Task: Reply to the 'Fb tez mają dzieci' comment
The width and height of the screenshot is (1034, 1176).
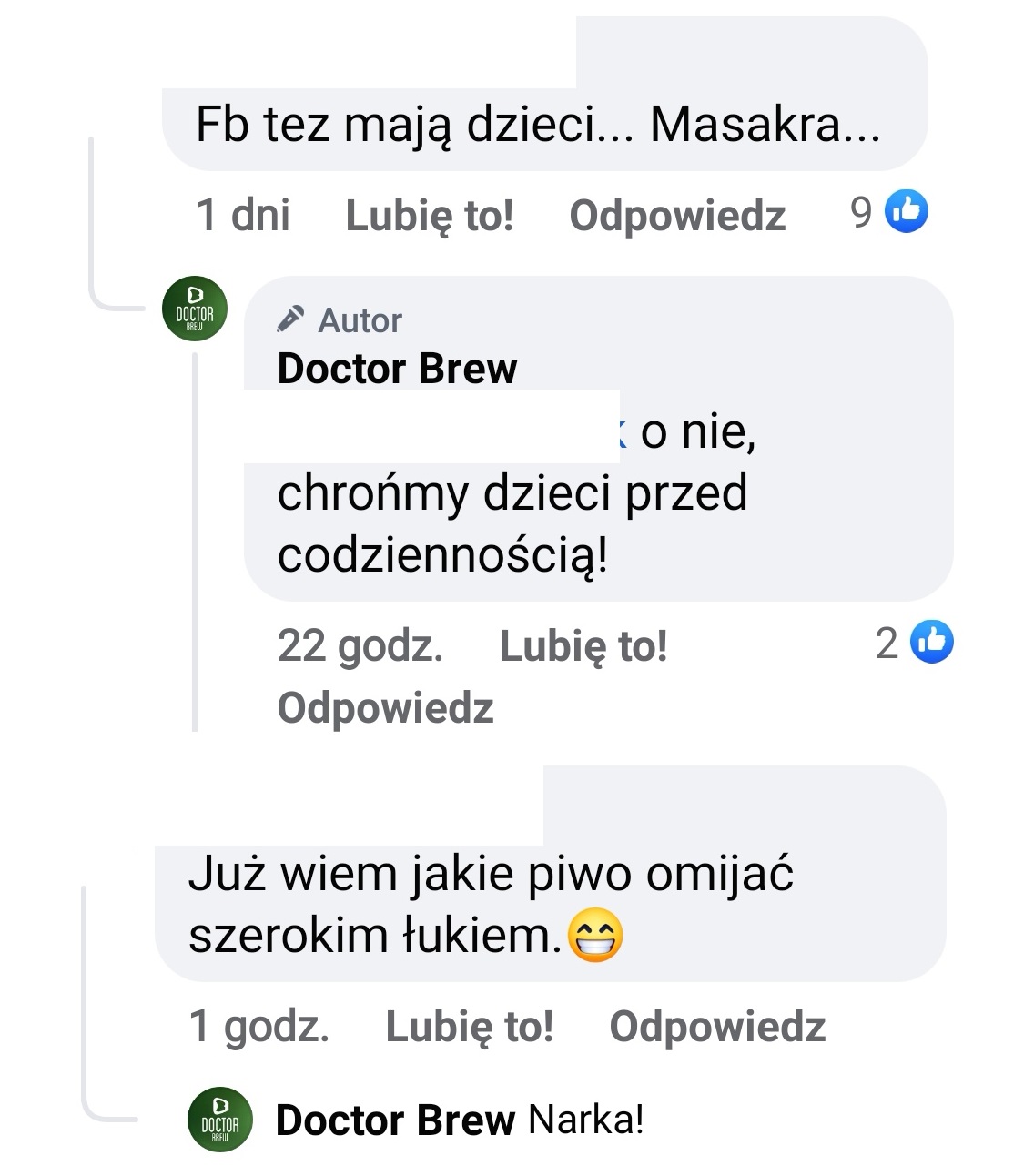Action: [676, 216]
